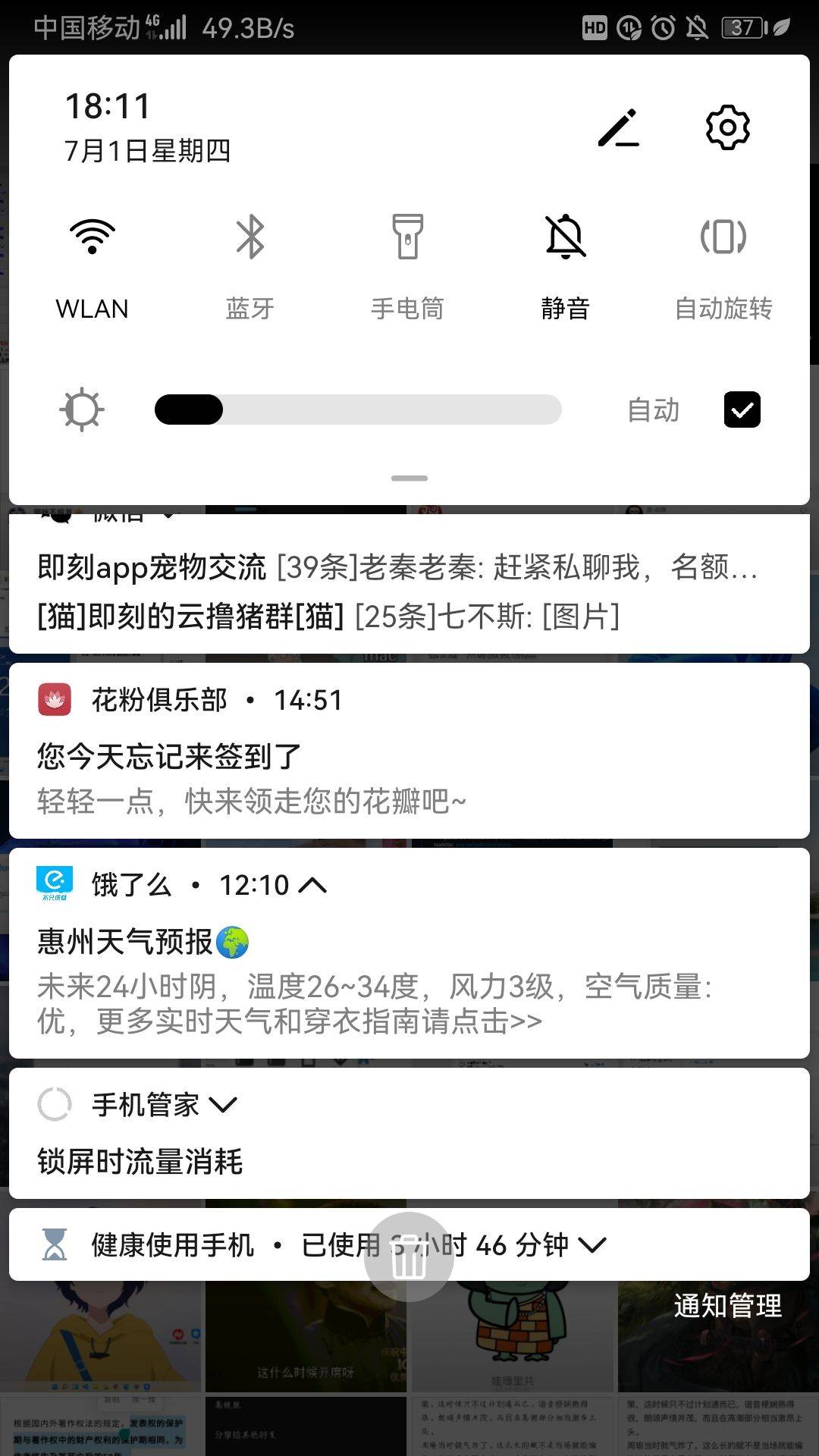
Task: Edit the quick settings tiles
Action: [x=619, y=128]
